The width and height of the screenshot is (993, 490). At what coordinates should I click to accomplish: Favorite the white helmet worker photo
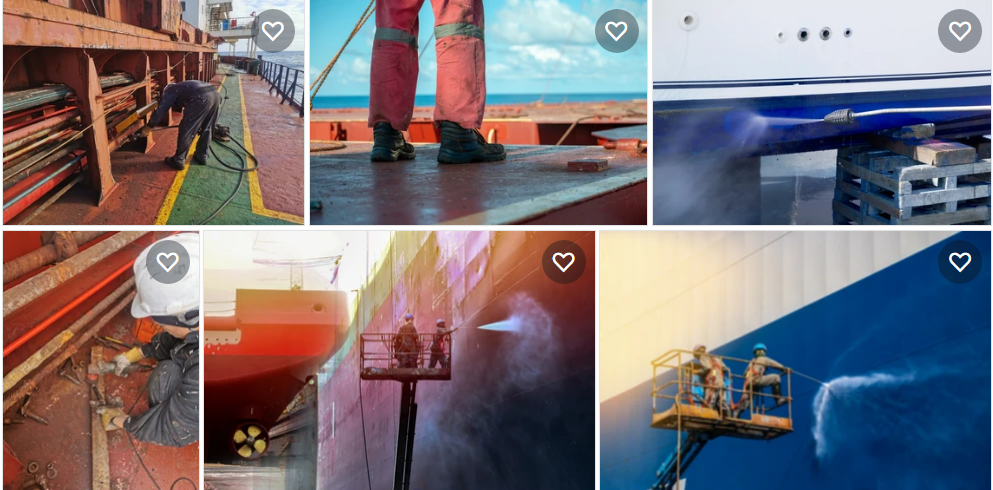[168, 262]
